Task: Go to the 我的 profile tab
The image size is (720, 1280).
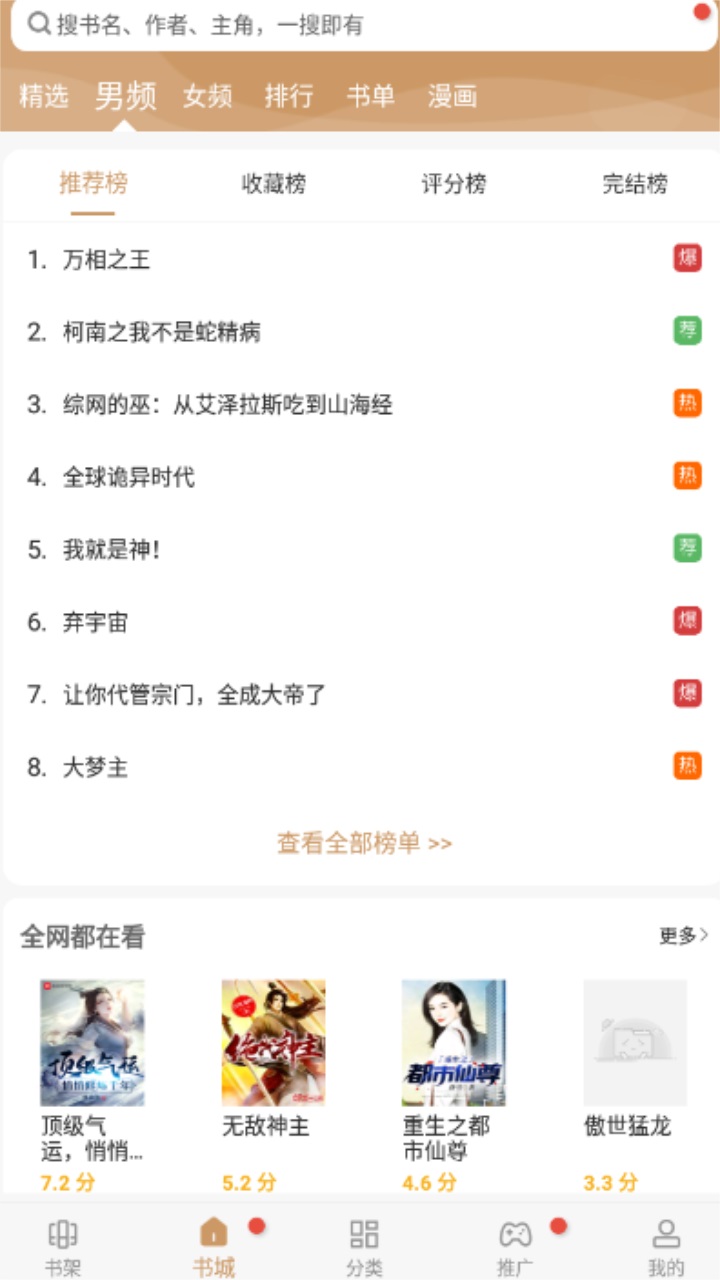Action: 666,1247
